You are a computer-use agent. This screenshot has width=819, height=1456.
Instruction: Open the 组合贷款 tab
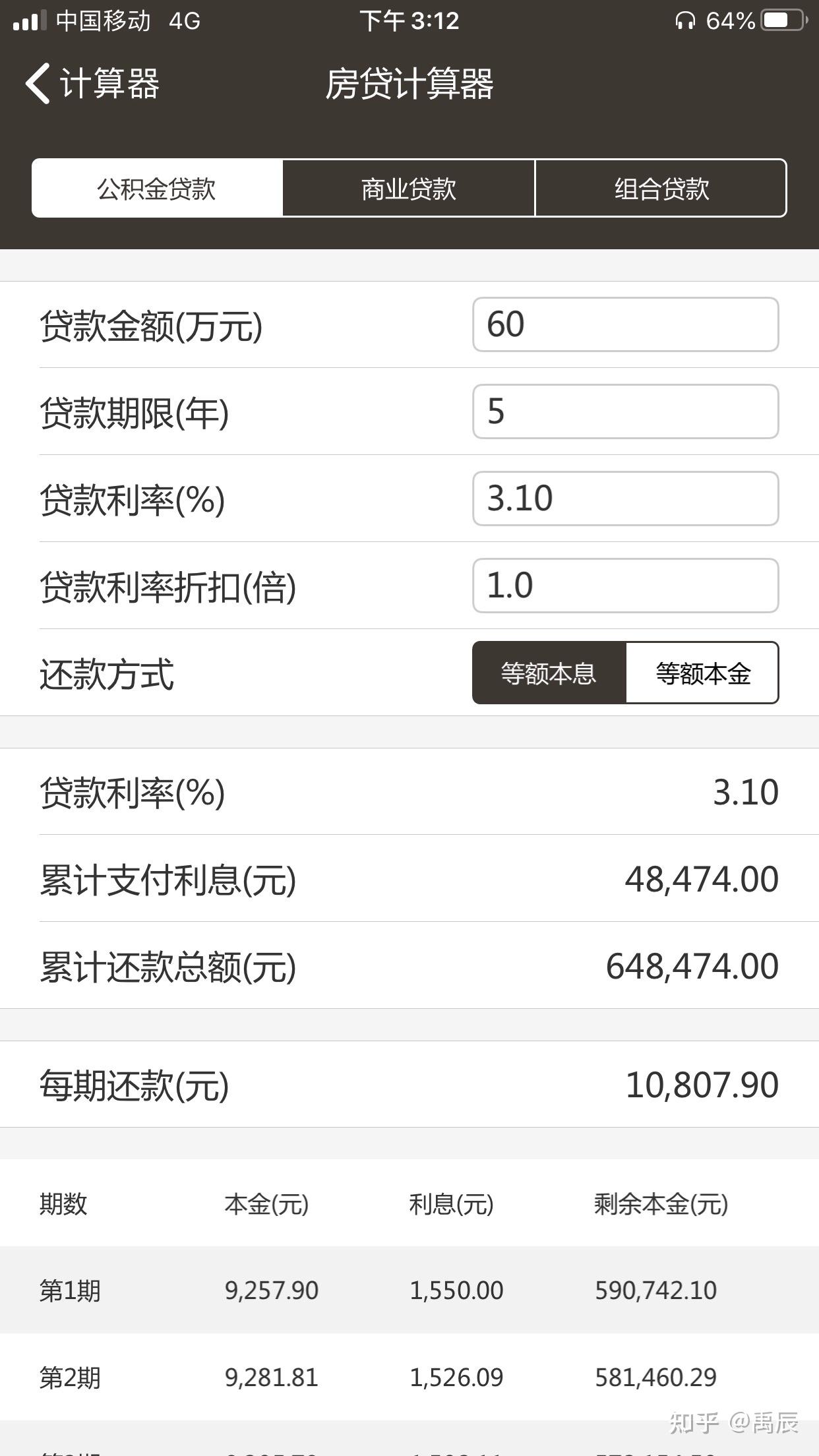pyautogui.click(x=661, y=188)
